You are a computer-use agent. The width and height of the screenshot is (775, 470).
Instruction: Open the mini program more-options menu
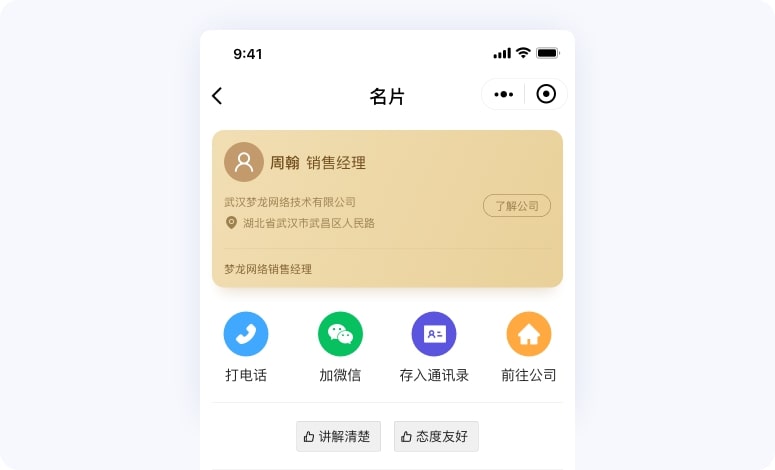point(504,94)
